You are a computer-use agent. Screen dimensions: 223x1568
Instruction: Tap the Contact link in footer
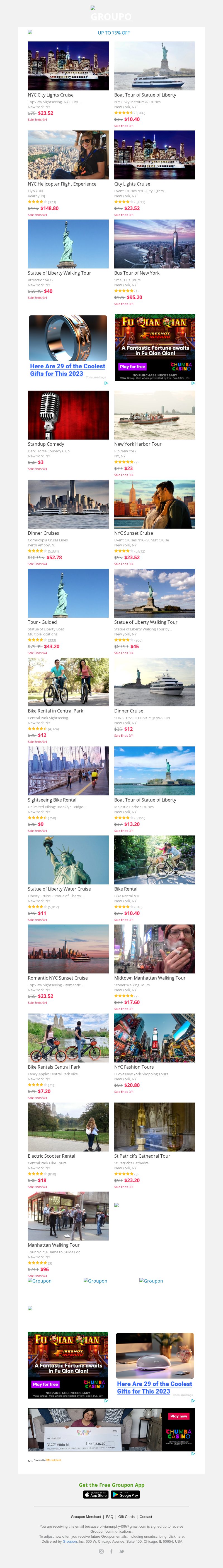point(146,1516)
